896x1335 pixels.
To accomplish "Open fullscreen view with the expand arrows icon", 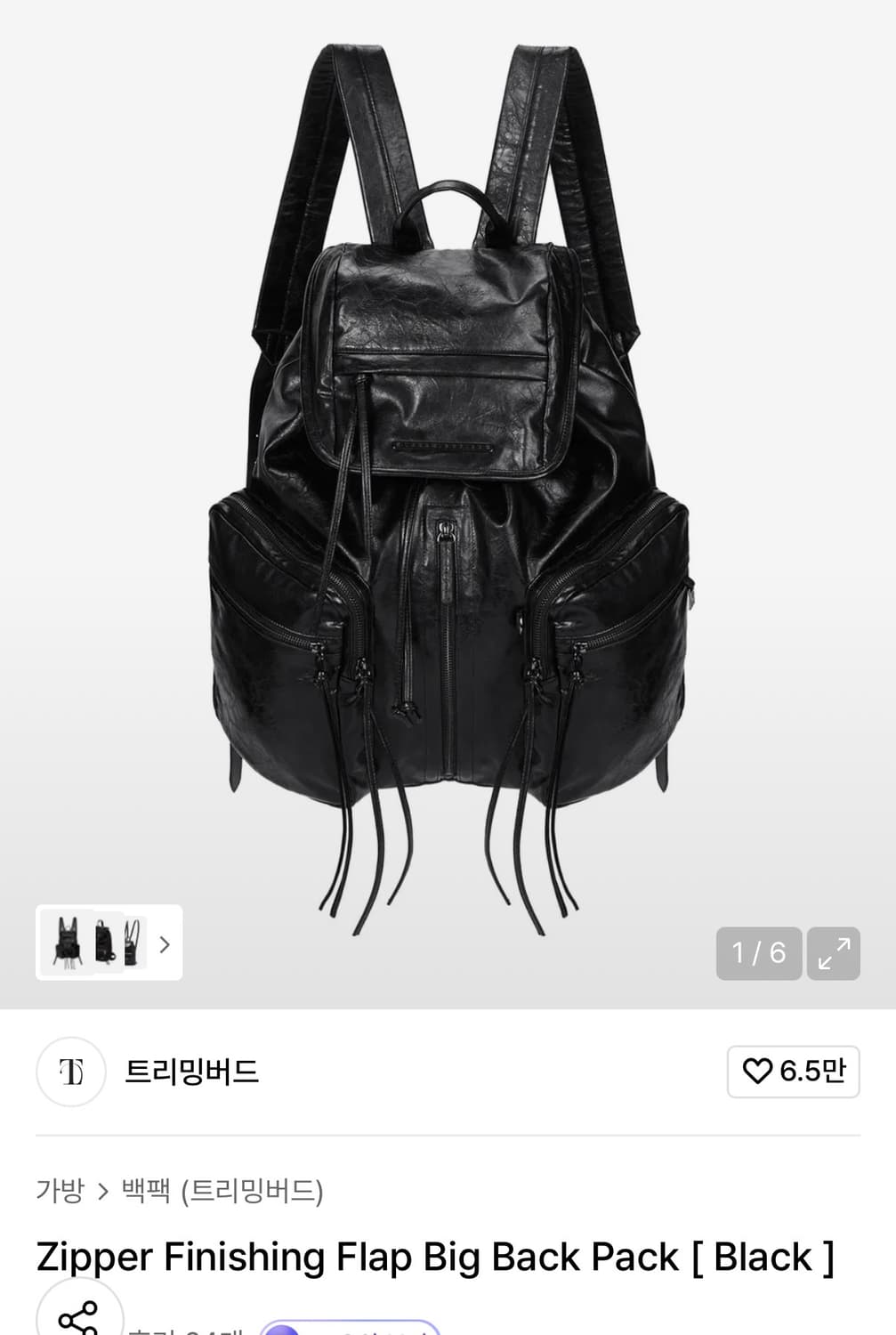I will 833,953.
